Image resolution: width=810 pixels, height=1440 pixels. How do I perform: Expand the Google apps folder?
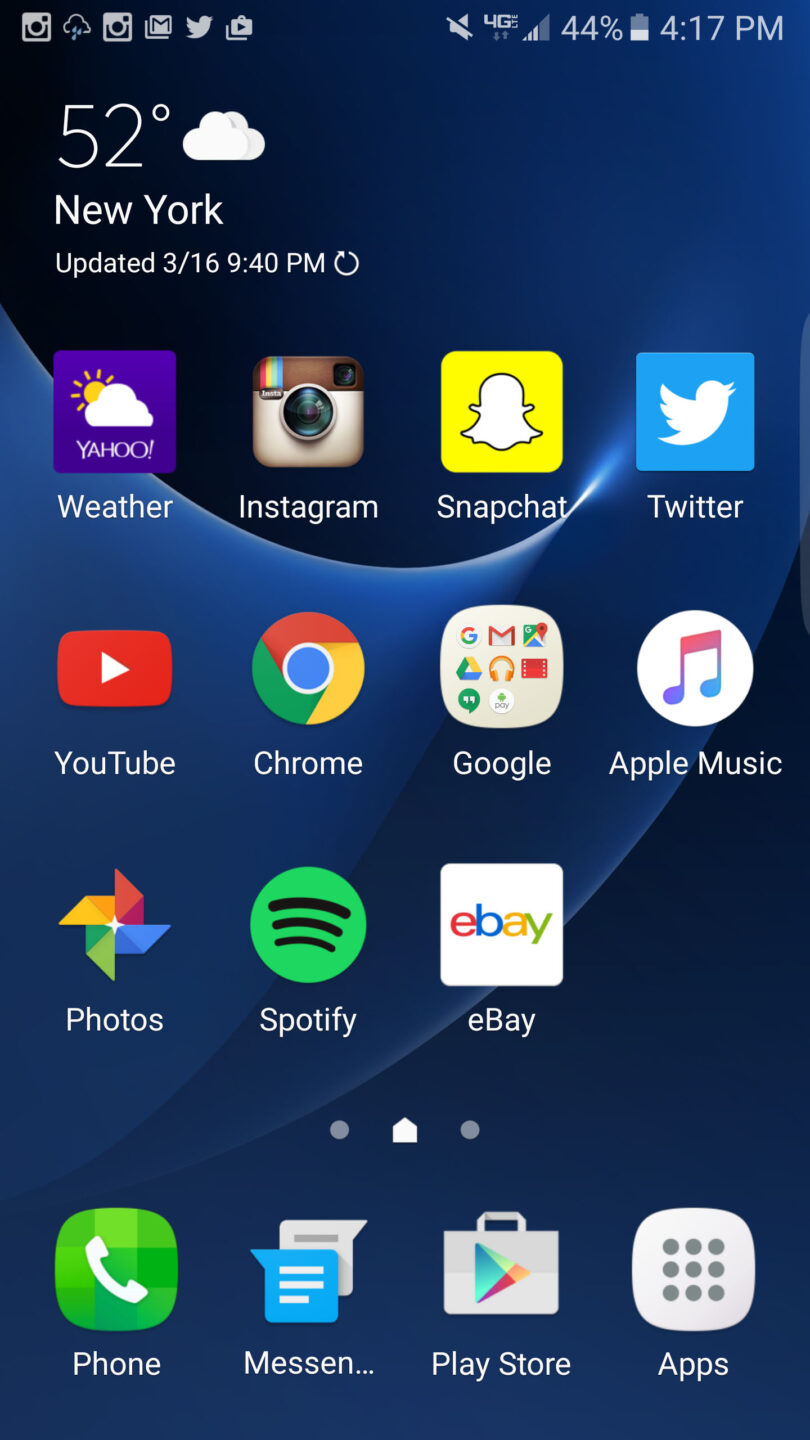pyautogui.click(x=501, y=668)
